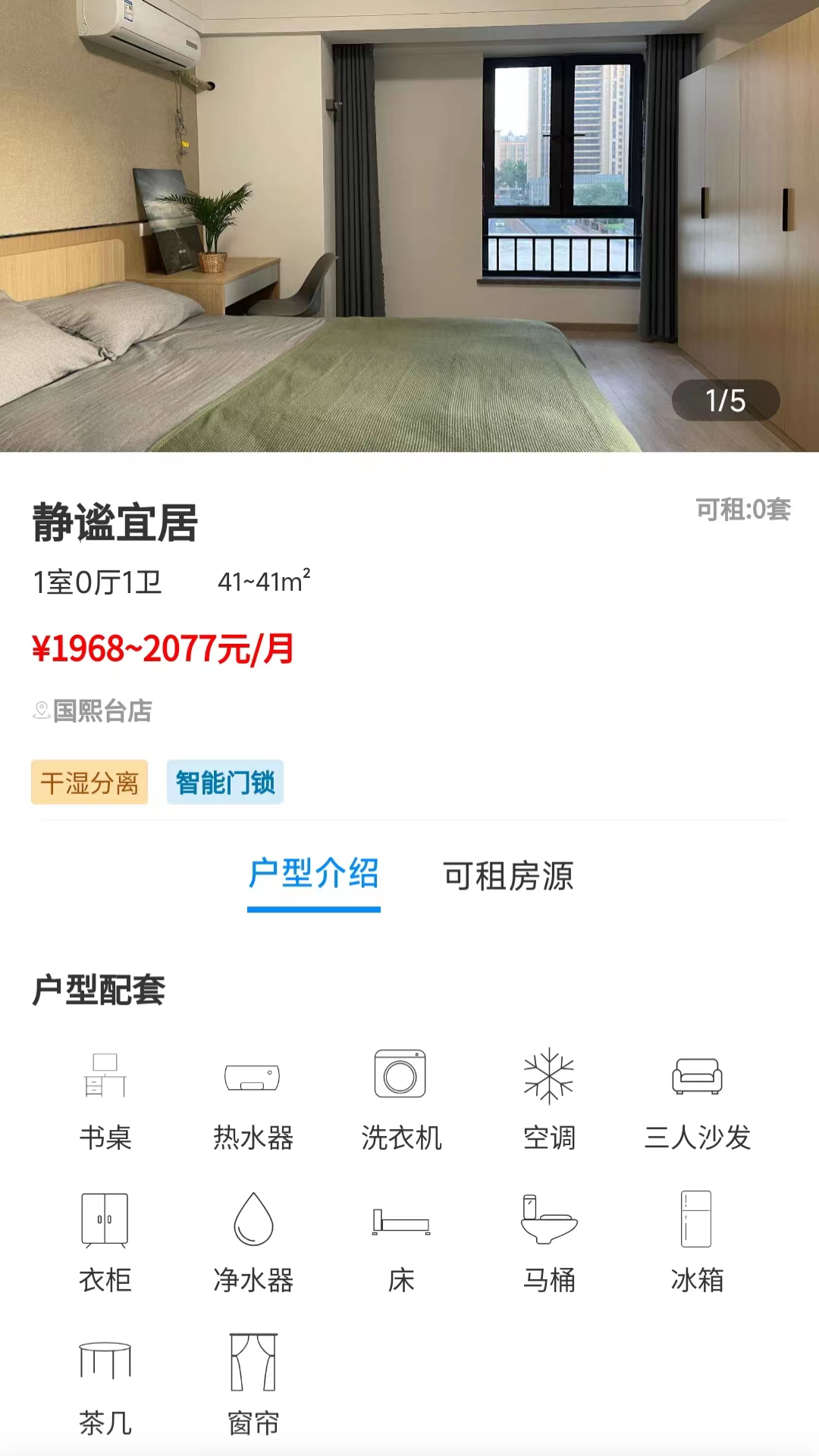Image resolution: width=819 pixels, height=1456 pixels.
Task: Toggle the 干湿分离 feature tag
Action: 89,782
